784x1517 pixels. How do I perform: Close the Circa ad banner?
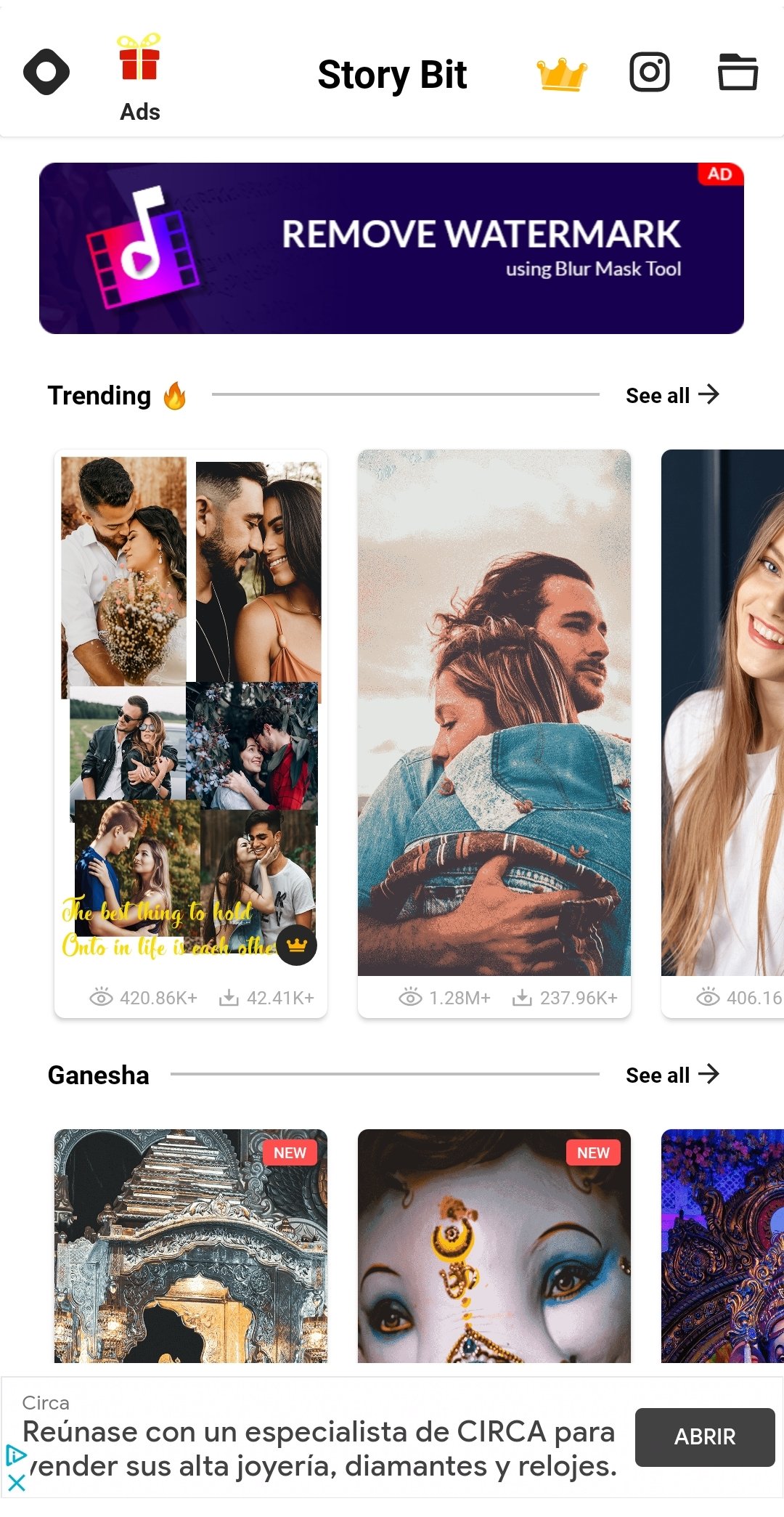pyautogui.click(x=16, y=1482)
